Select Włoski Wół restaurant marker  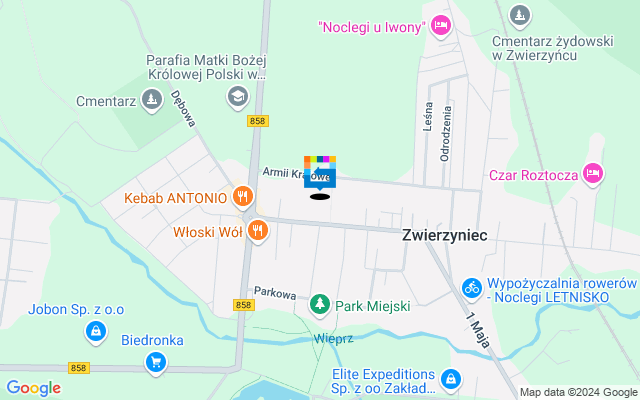pyautogui.click(x=257, y=231)
